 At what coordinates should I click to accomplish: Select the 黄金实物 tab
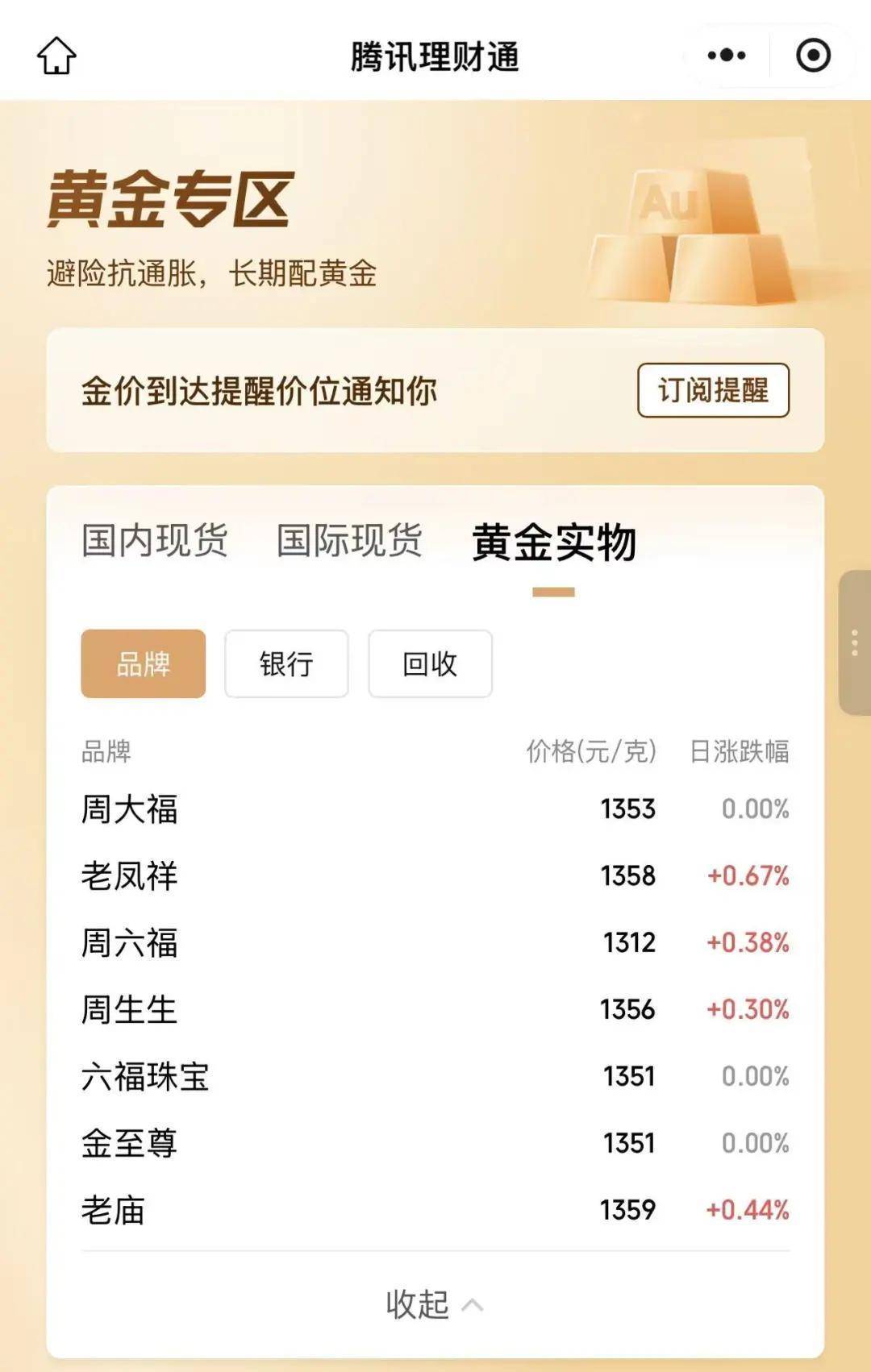(554, 542)
